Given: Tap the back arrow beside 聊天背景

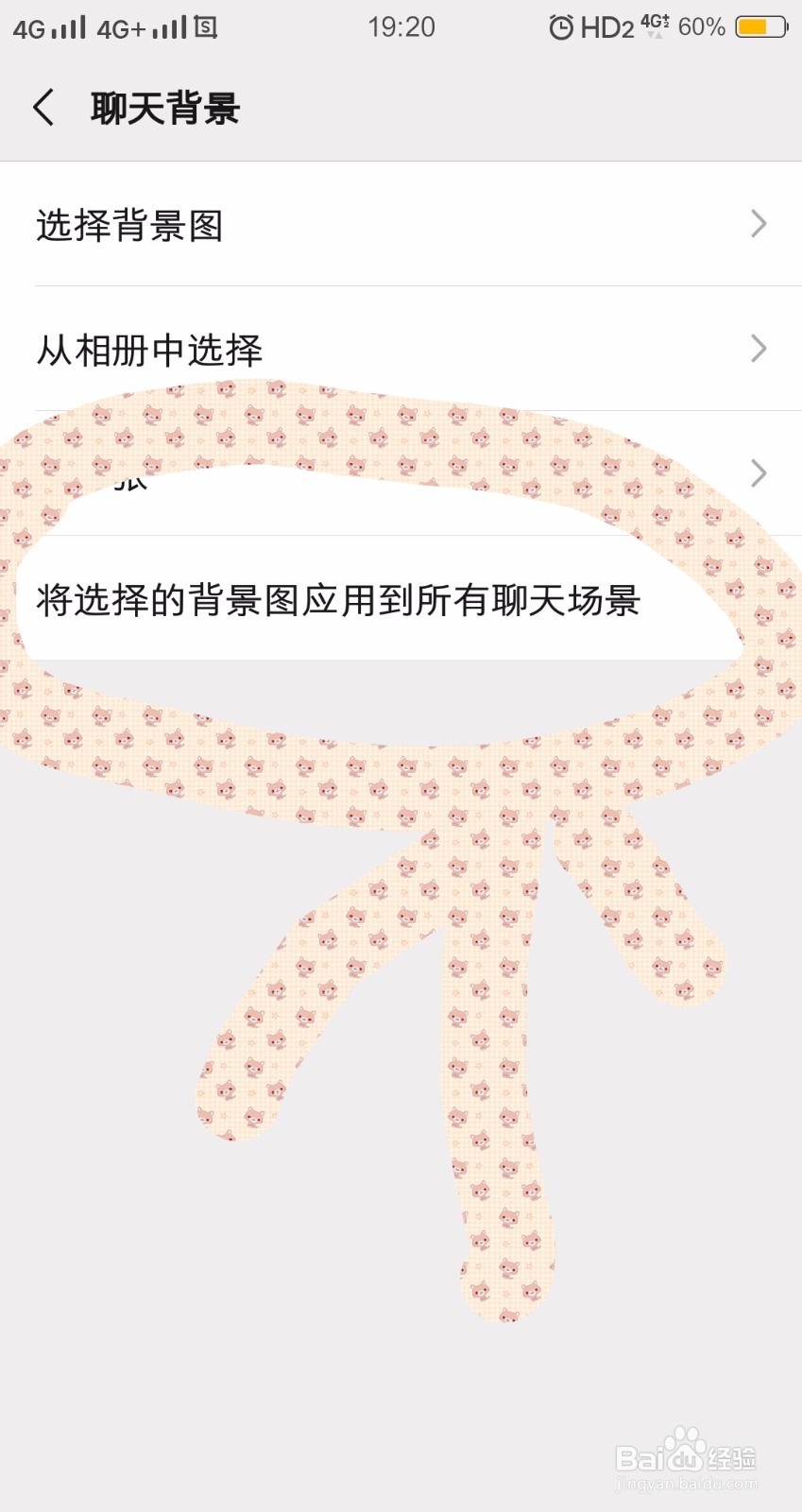Looking at the screenshot, I should [43, 108].
